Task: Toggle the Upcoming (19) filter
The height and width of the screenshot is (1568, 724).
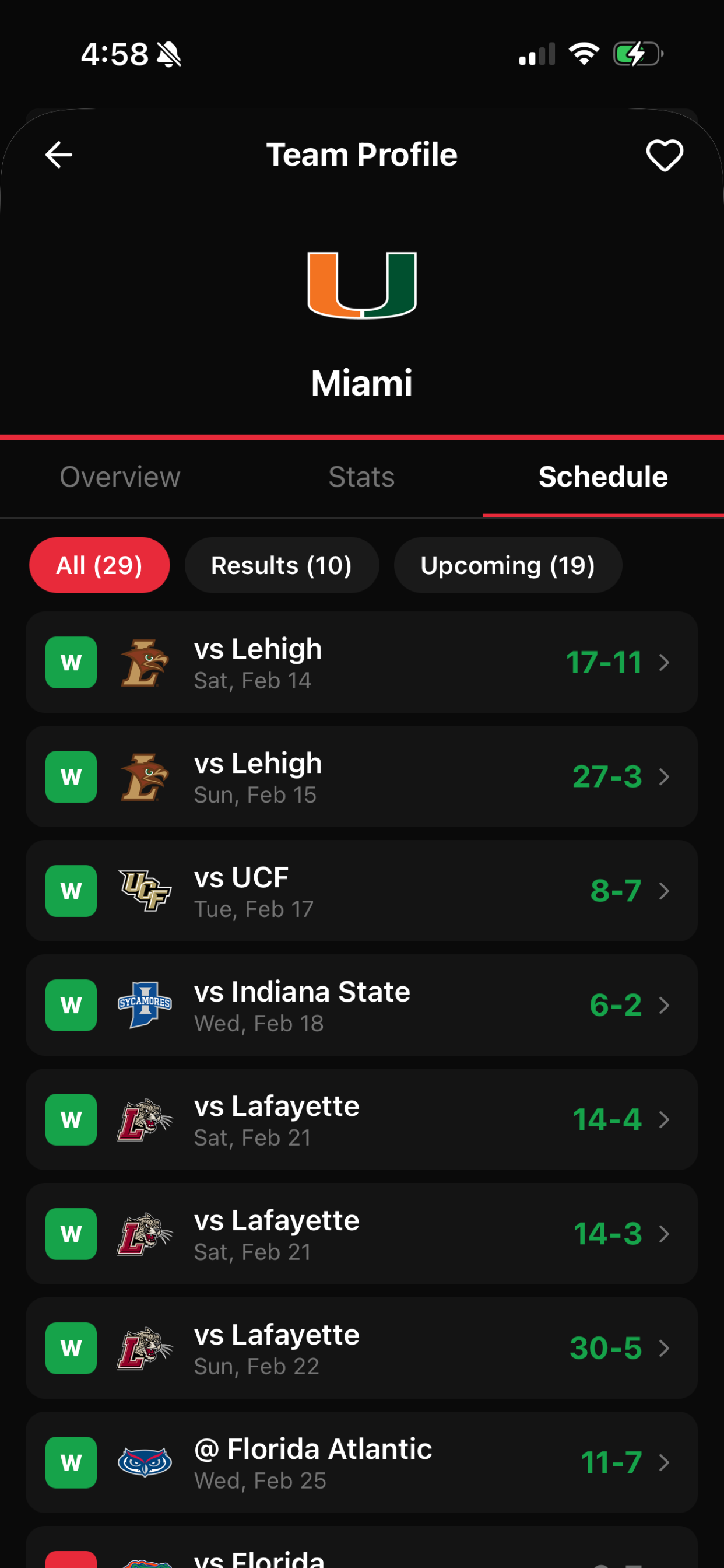Action: coord(508,565)
